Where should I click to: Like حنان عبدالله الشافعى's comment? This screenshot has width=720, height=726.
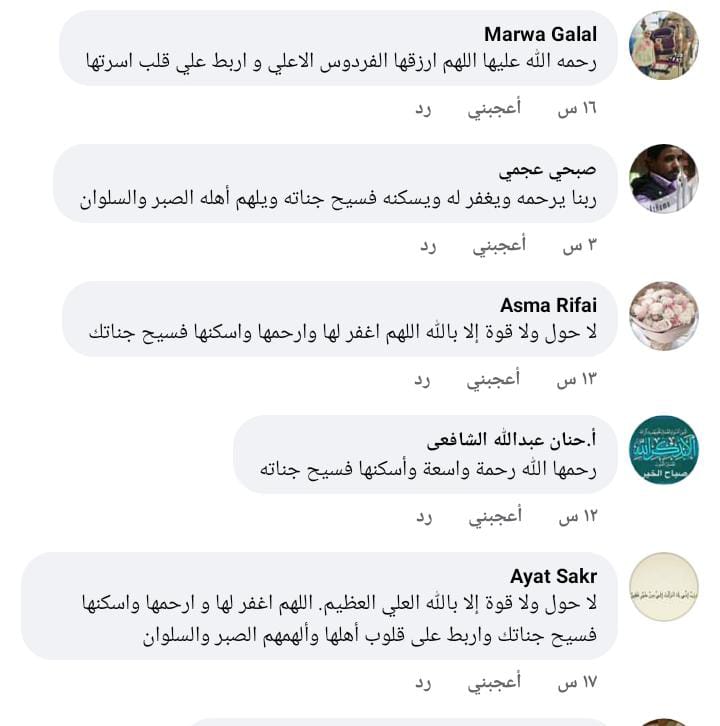(x=495, y=516)
